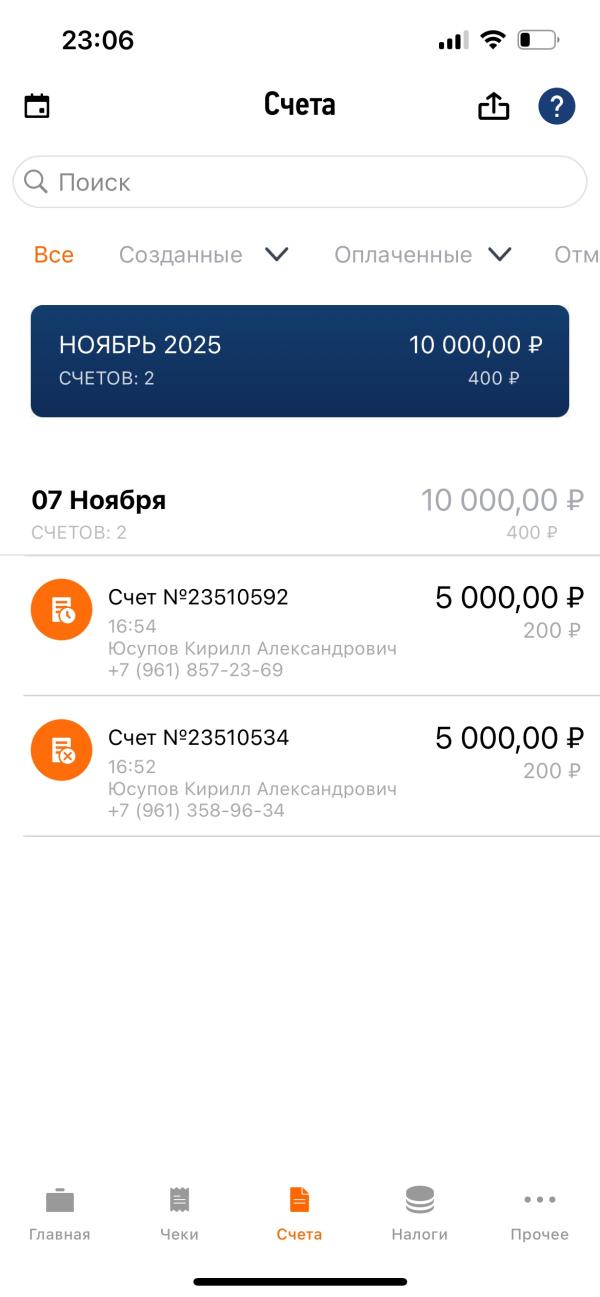This screenshot has width=600, height=1297.
Task: Open the Прочее tab
Action: tap(539, 1213)
